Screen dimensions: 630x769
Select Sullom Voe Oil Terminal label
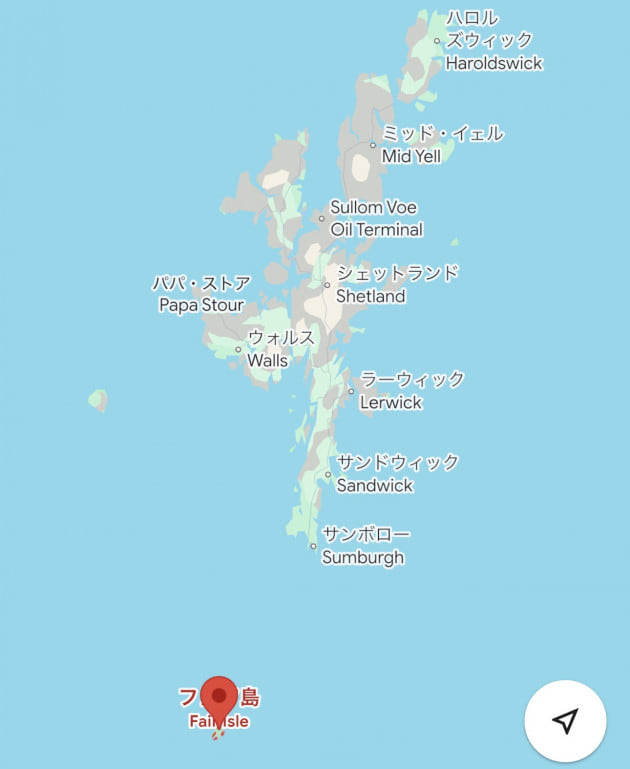tap(376, 219)
